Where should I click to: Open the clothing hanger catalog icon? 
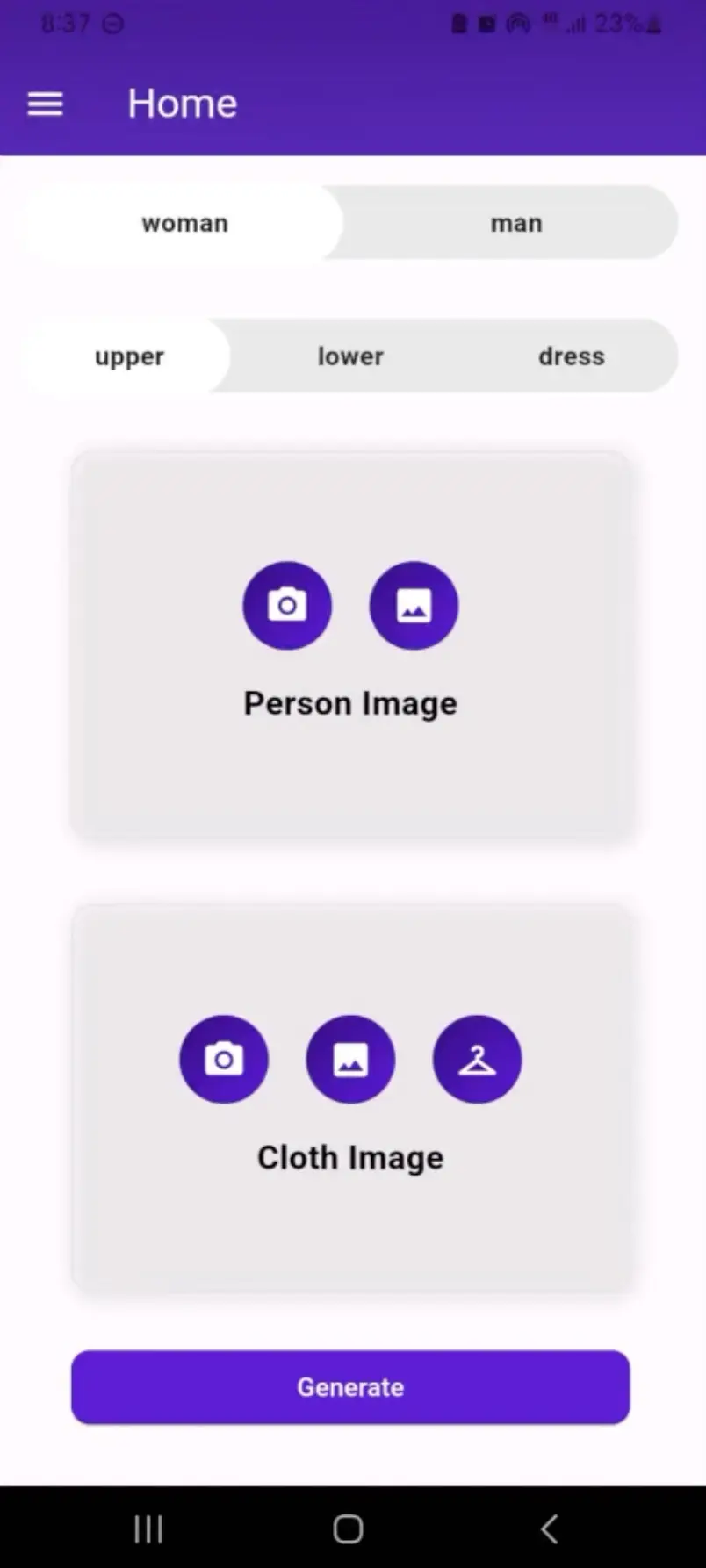coord(477,1059)
